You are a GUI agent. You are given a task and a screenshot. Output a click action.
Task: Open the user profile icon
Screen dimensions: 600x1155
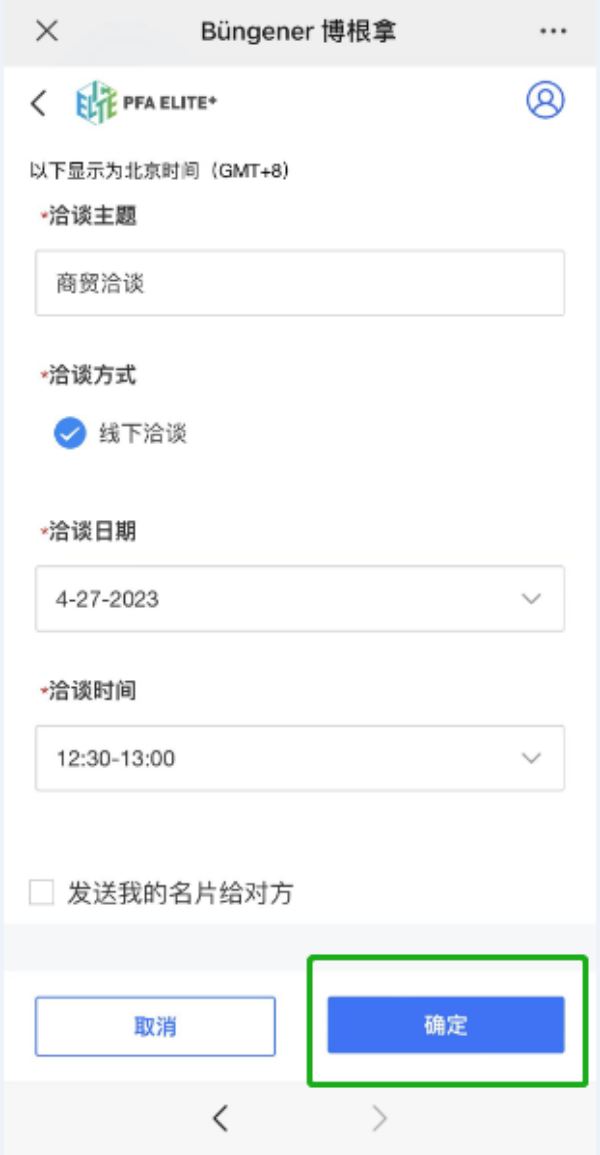click(x=545, y=100)
